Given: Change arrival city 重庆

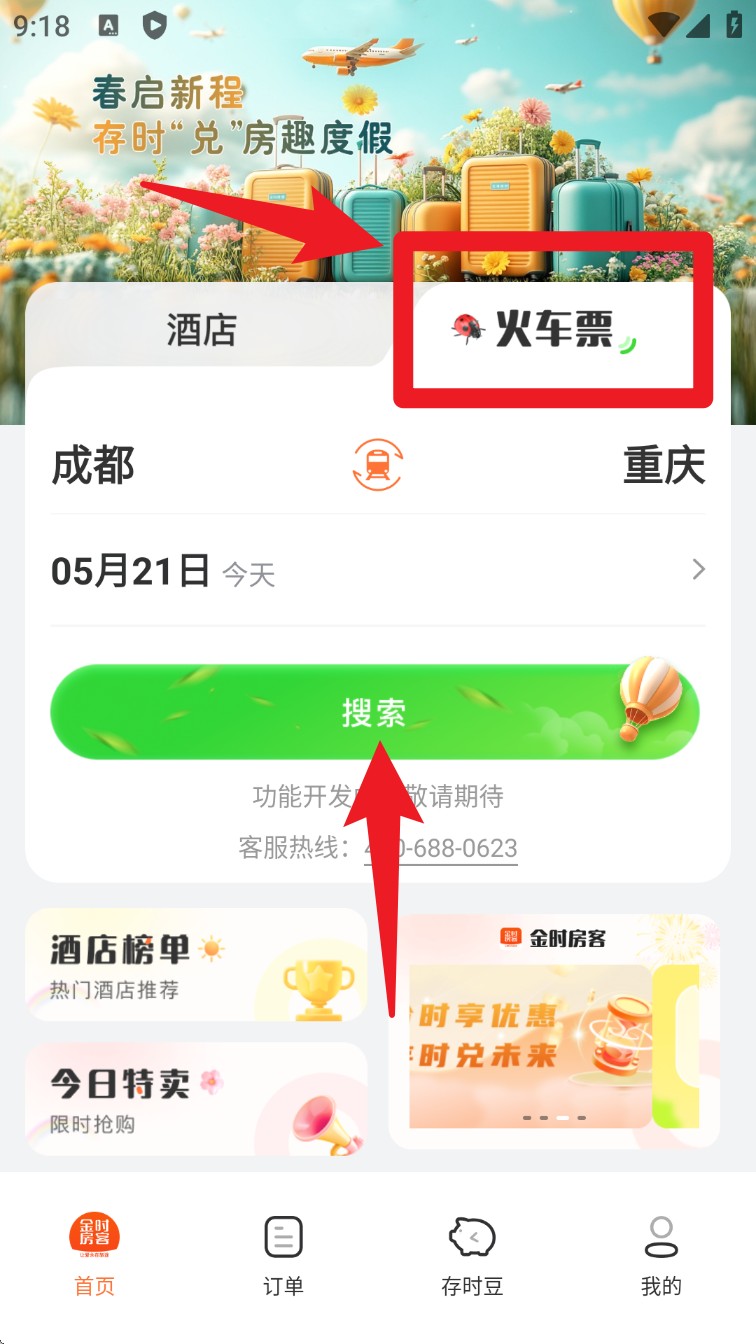Looking at the screenshot, I should [x=664, y=466].
